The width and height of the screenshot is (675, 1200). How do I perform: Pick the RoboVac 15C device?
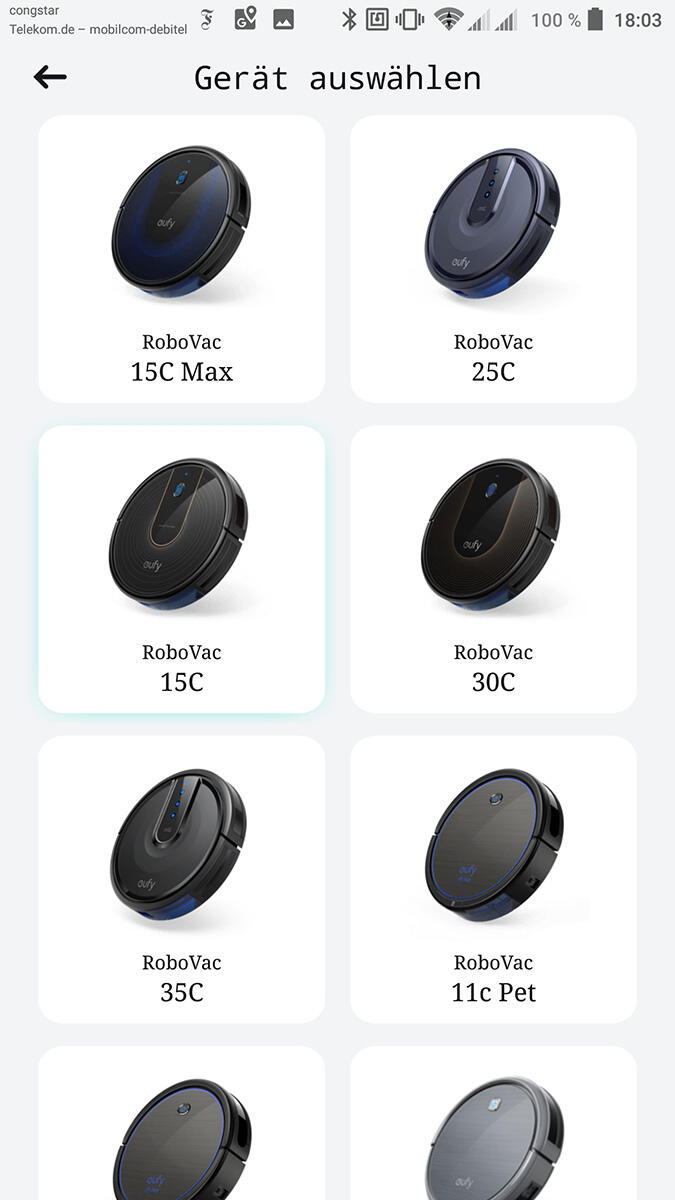click(x=182, y=570)
